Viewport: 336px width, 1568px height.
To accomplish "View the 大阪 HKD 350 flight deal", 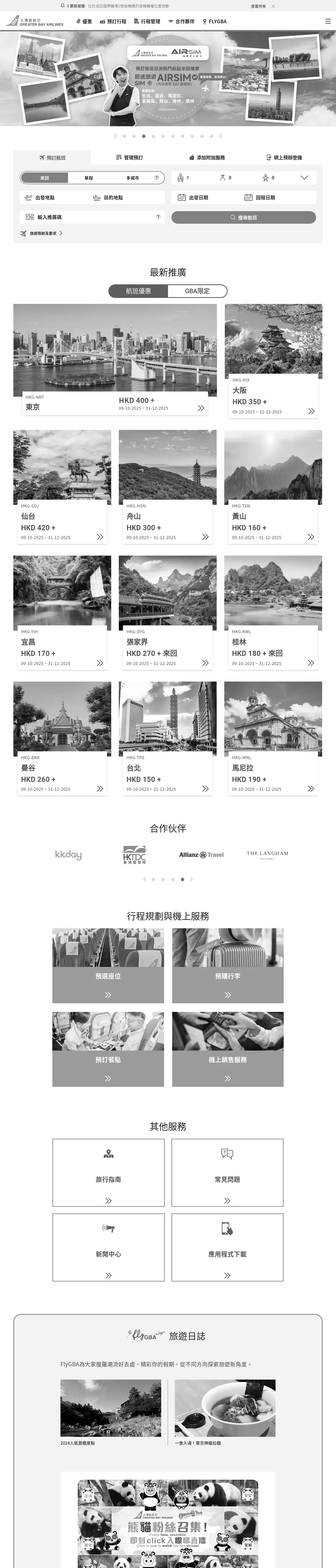I will (273, 361).
